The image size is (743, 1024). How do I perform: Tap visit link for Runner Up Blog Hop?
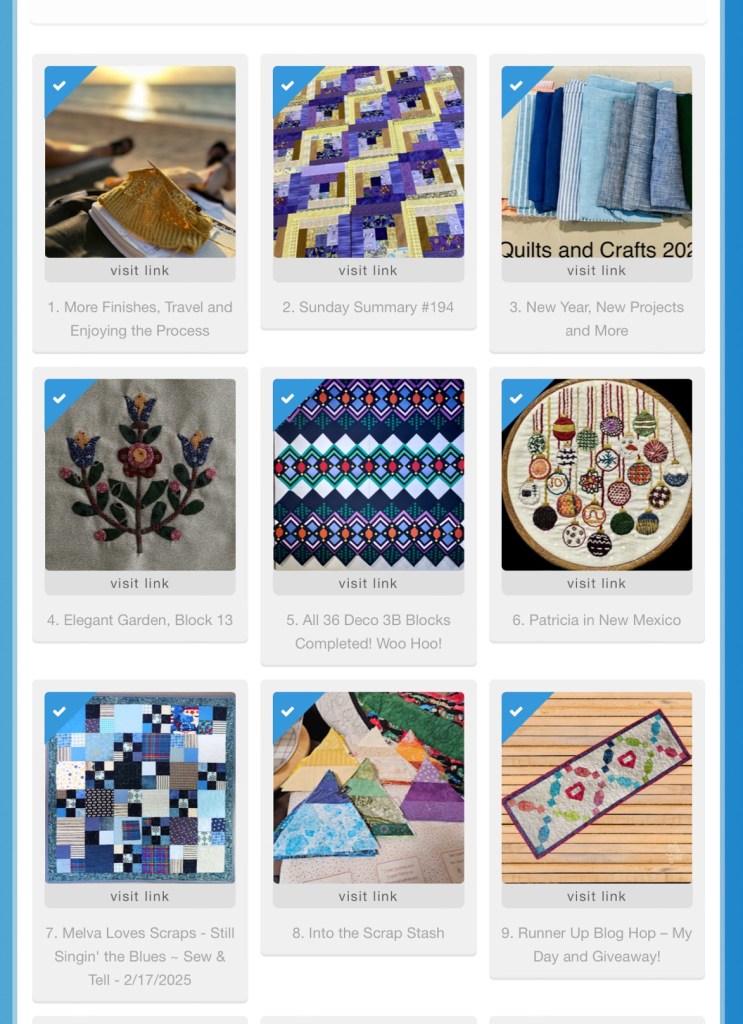click(x=596, y=897)
